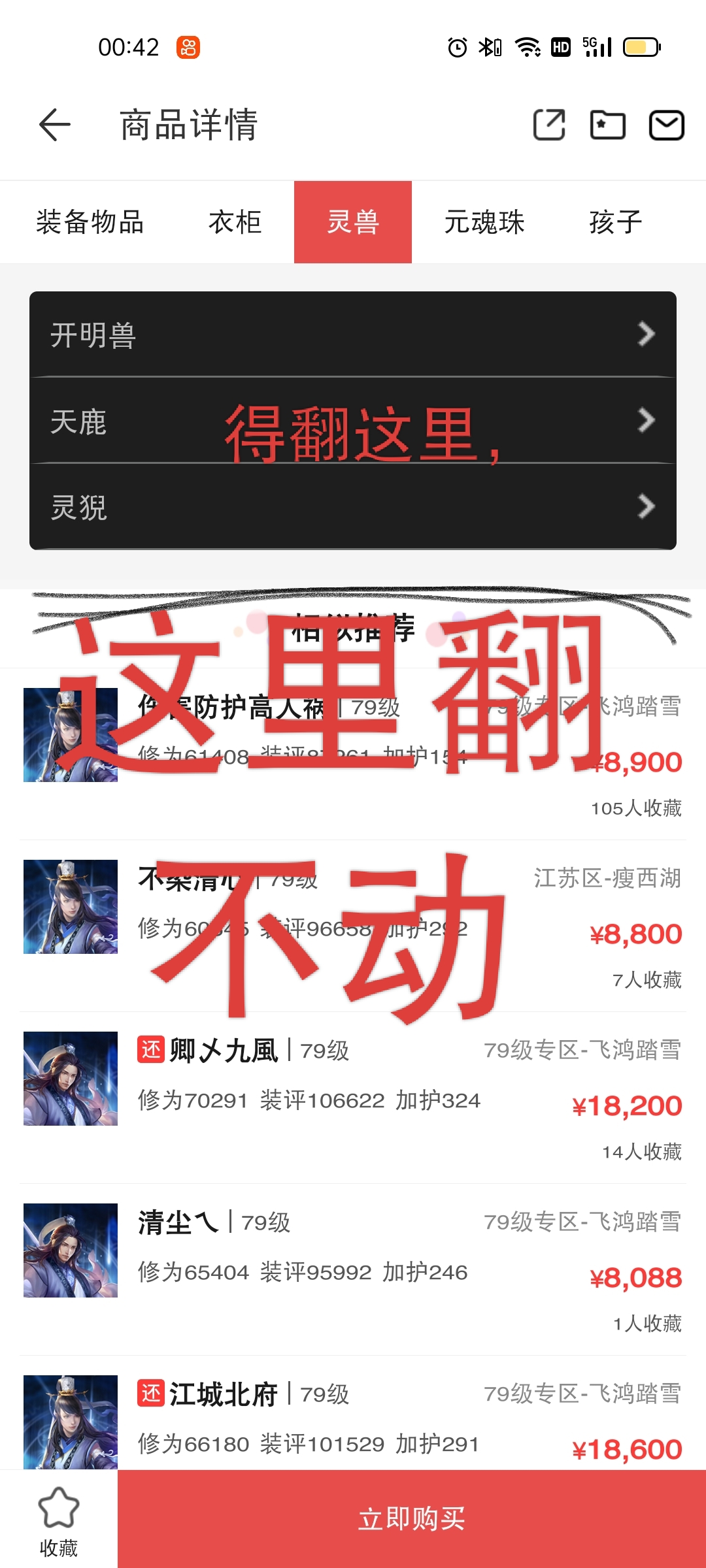
Task: Tap 立即购买 to buy now
Action: tap(412, 1519)
